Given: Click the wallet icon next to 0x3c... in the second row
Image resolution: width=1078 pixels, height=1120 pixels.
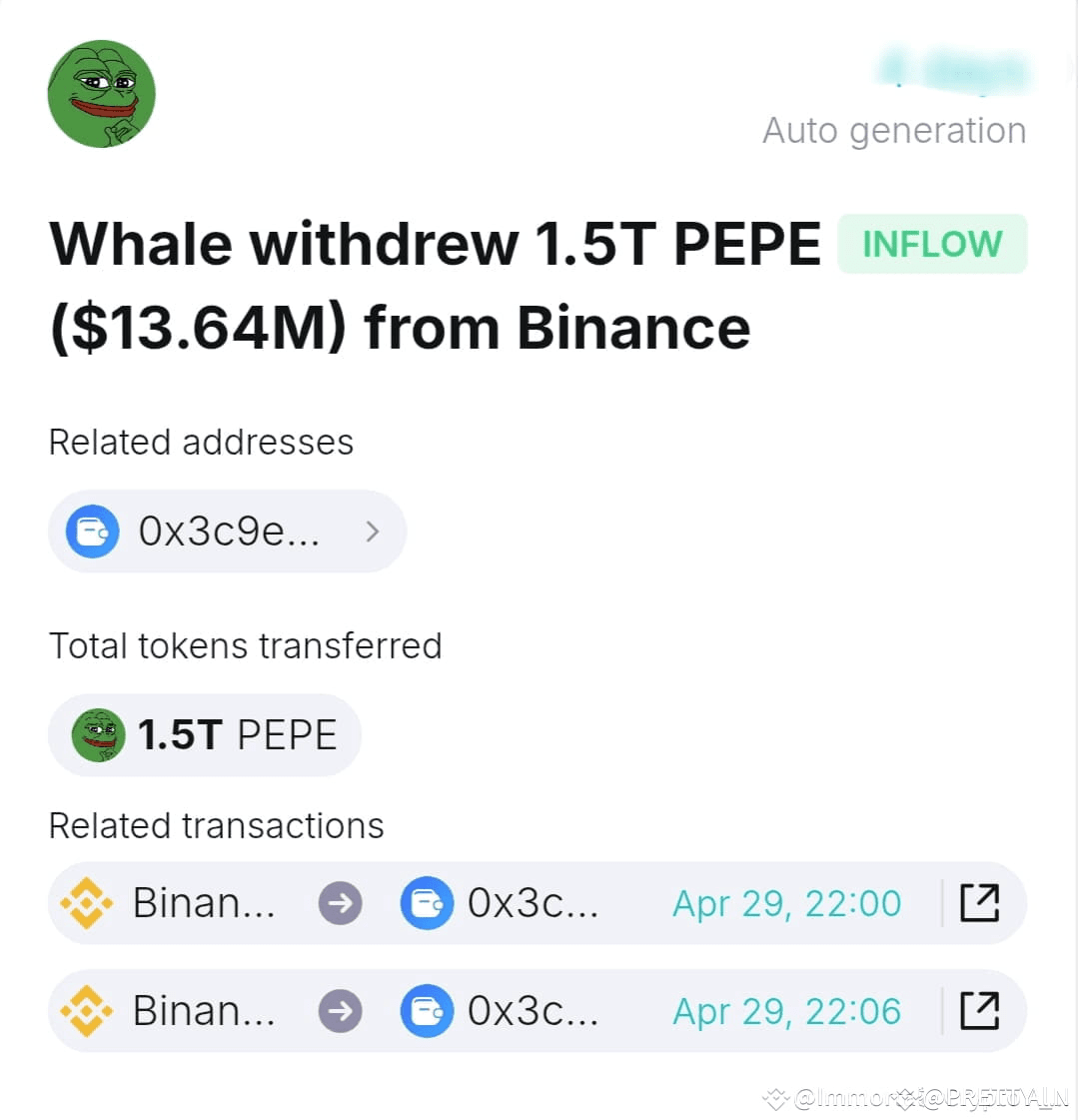Looking at the screenshot, I should pyautogui.click(x=427, y=1010).
